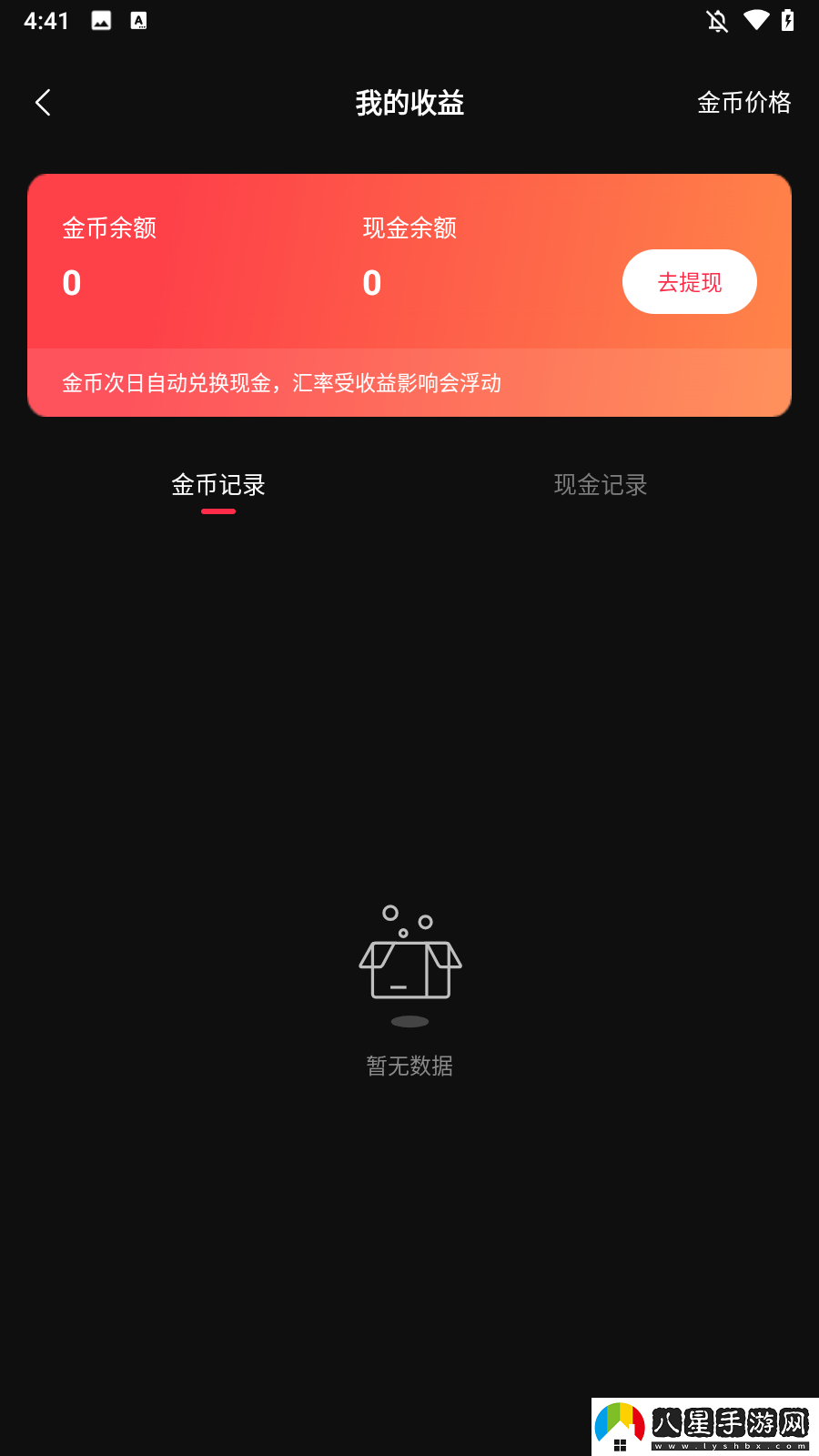Tap the 现金余额 cash balance value 0
The width and height of the screenshot is (819, 1456).
click(371, 282)
